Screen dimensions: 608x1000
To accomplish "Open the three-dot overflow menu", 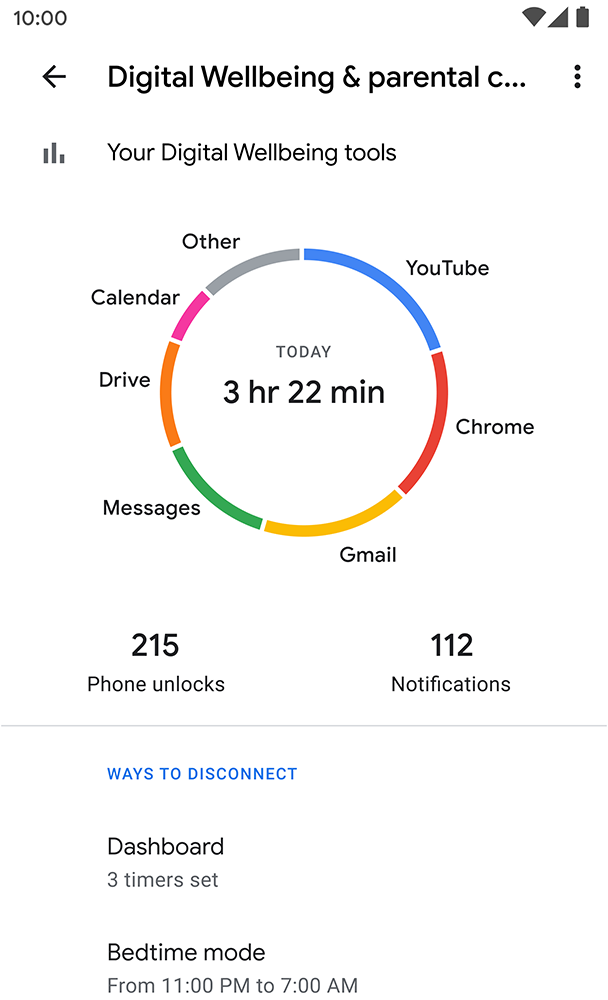I will [577, 77].
